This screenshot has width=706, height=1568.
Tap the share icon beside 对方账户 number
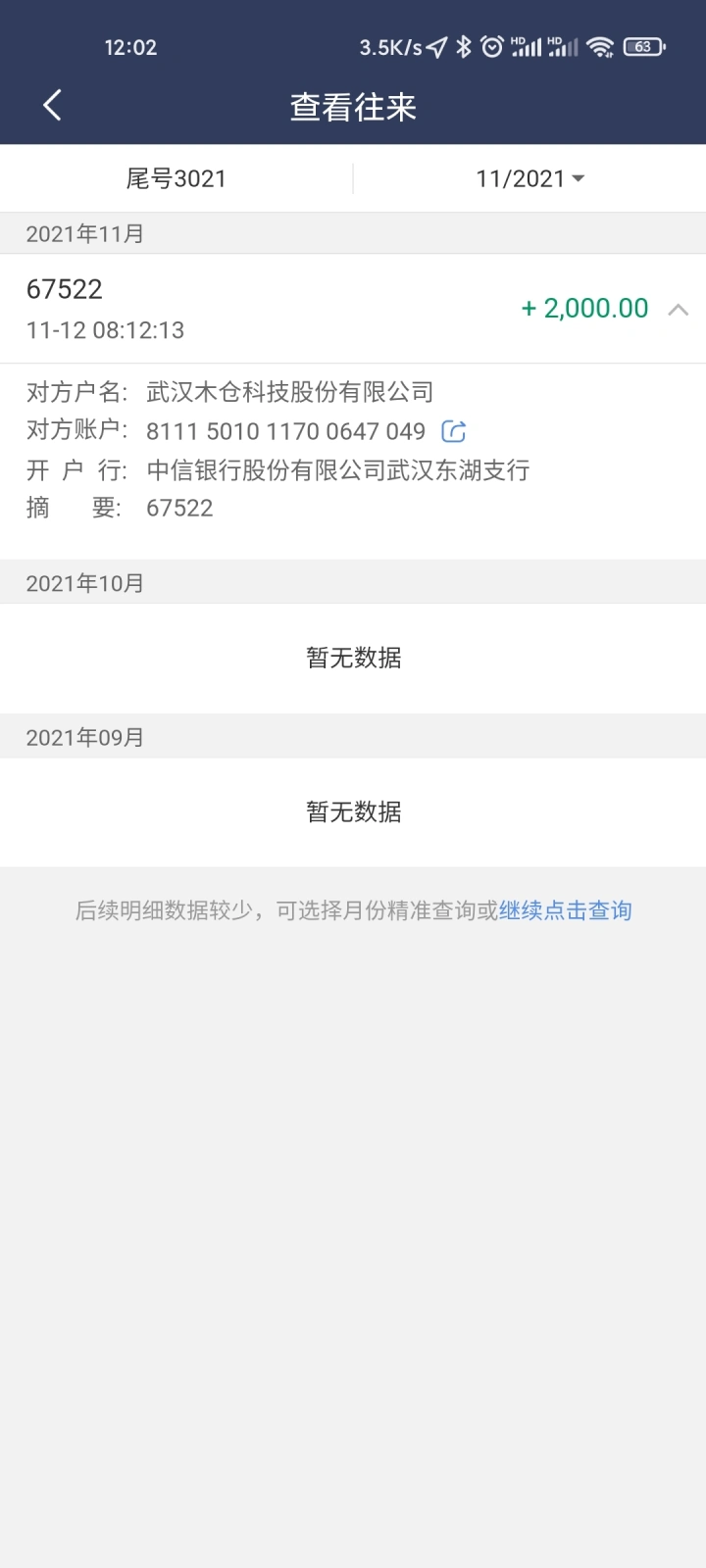pos(454,431)
